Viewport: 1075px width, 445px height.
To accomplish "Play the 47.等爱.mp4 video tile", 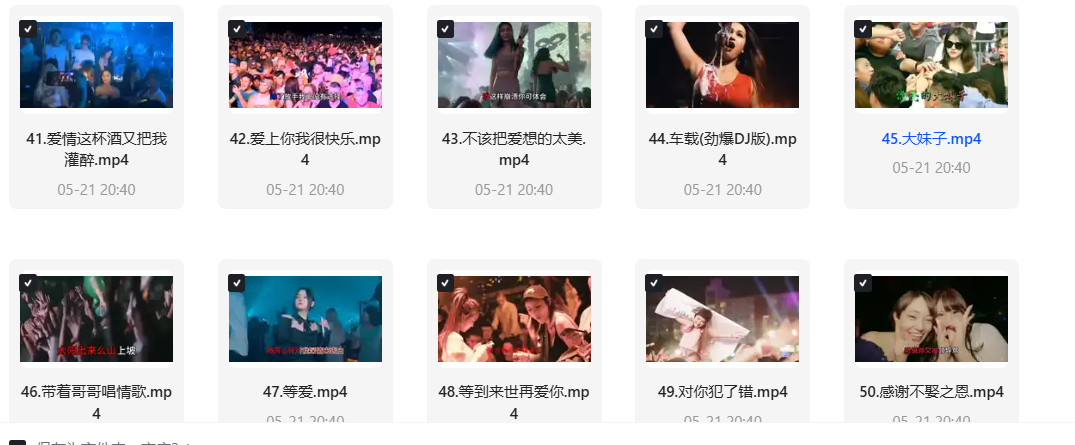I will [305, 320].
